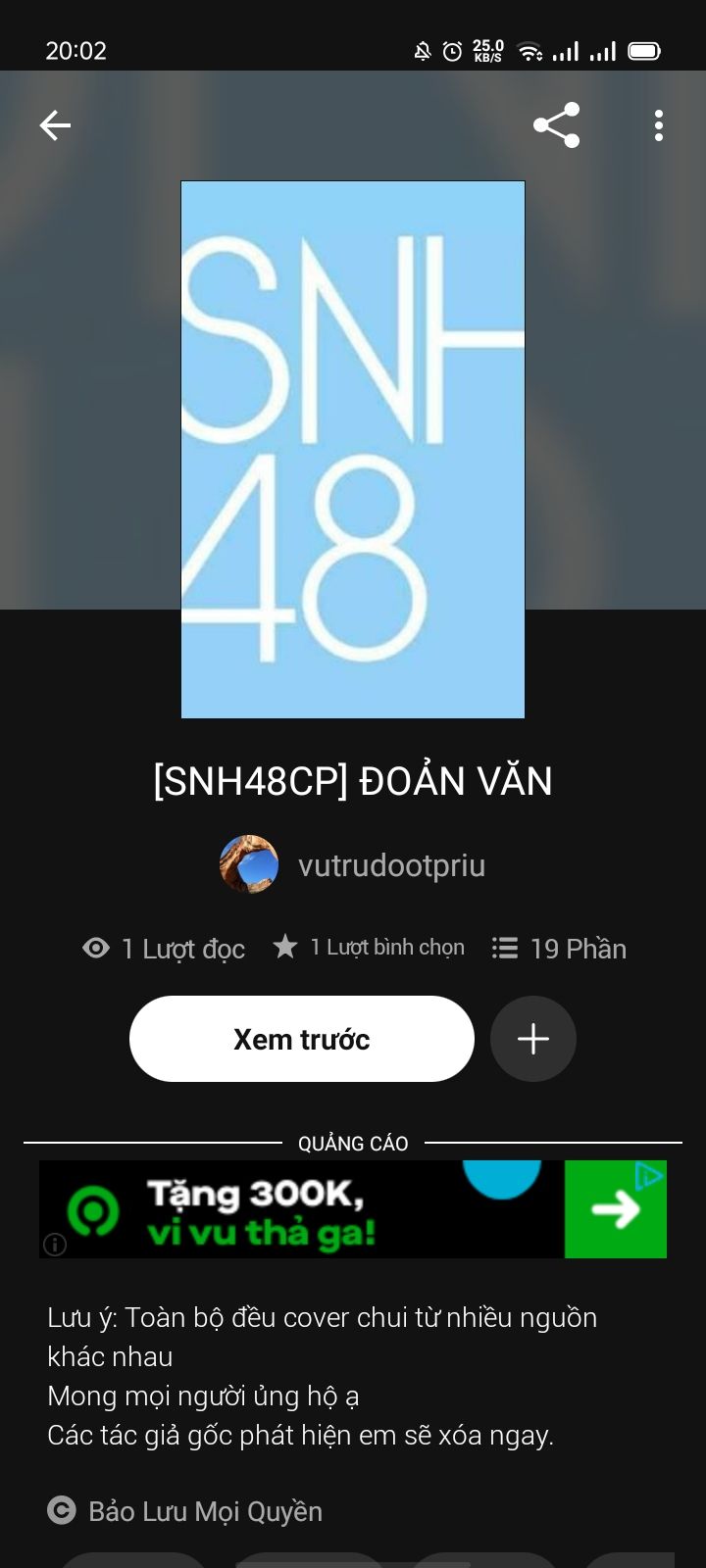The width and height of the screenshot is (706, 1568).
Task: Open the three-dot overflow menu
Action: tap(658, 125)
